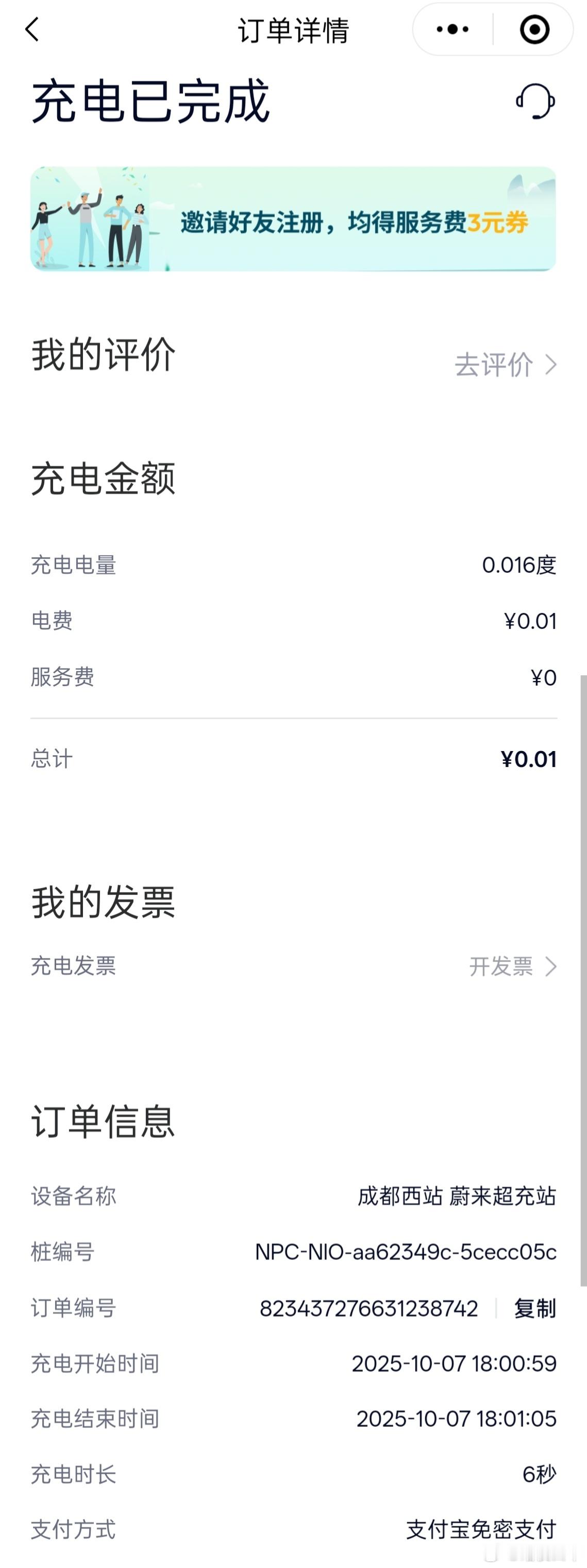Open the mini program more options menu
Image resolution: width=587 pixels, height=1568 pixels.
pos(452,29)
